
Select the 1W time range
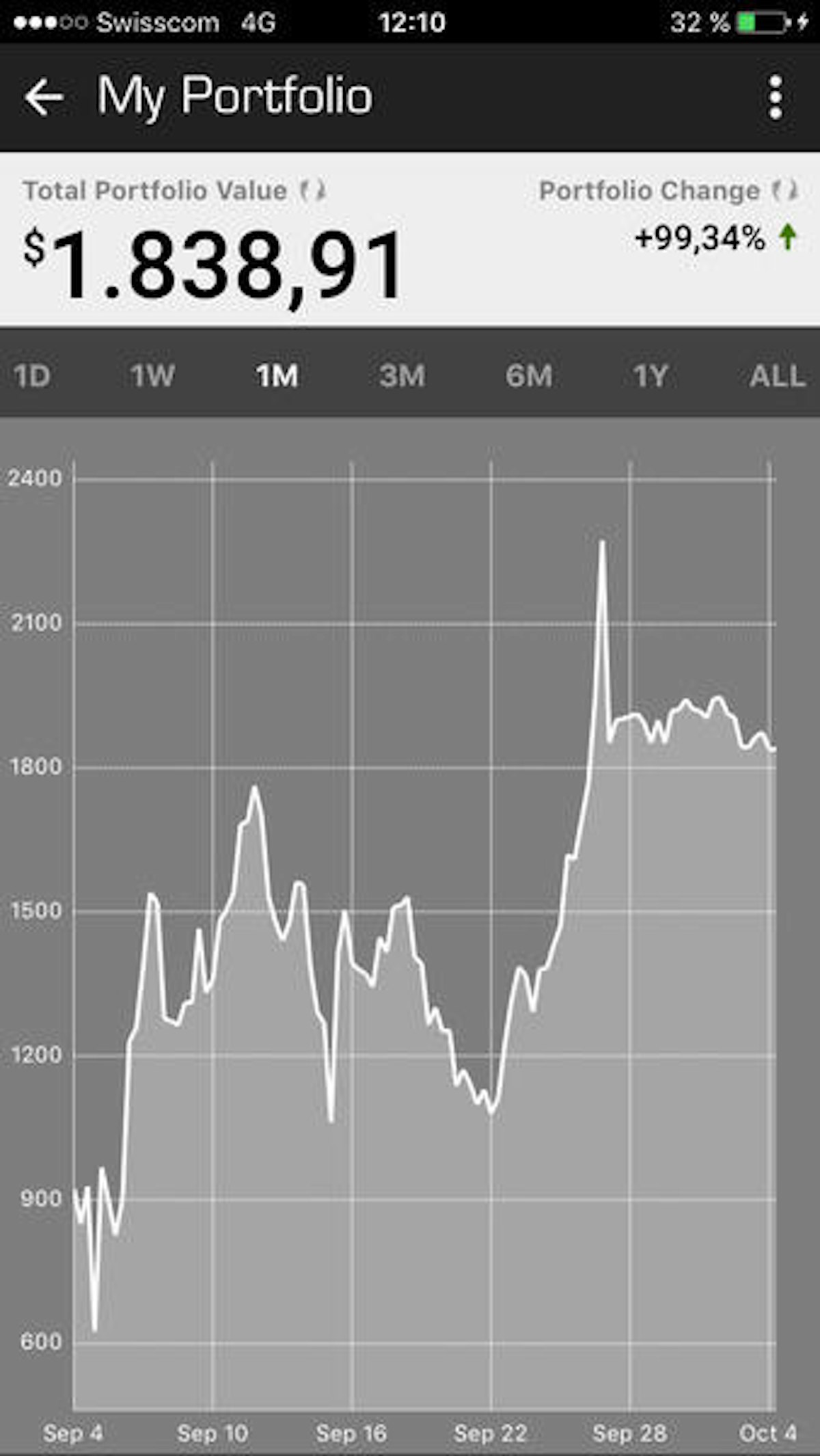(152, 376)
